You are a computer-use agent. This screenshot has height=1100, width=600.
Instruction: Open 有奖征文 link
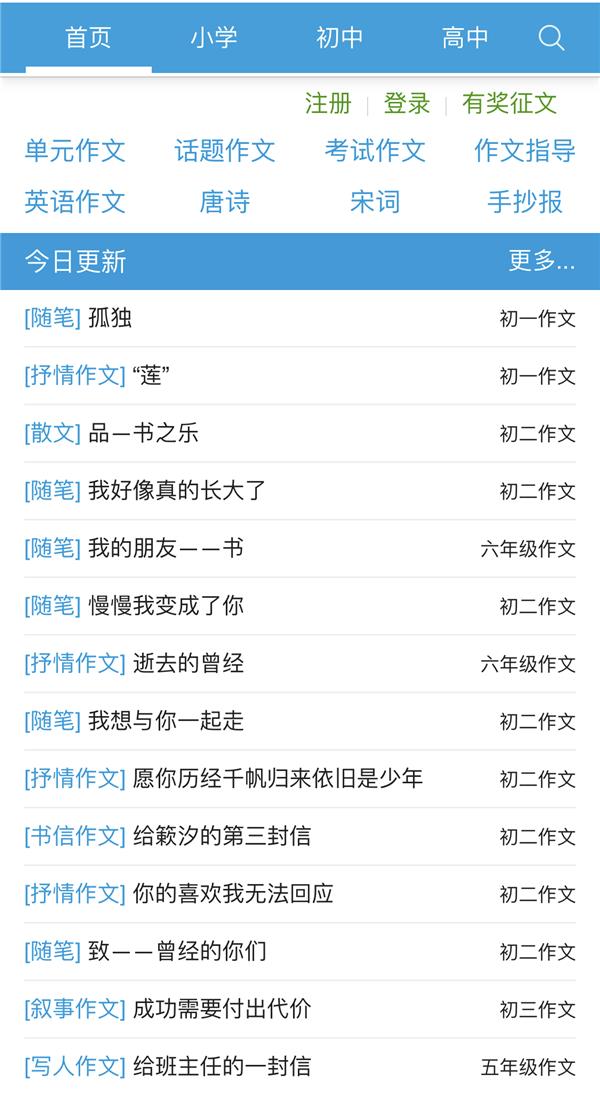509,103
